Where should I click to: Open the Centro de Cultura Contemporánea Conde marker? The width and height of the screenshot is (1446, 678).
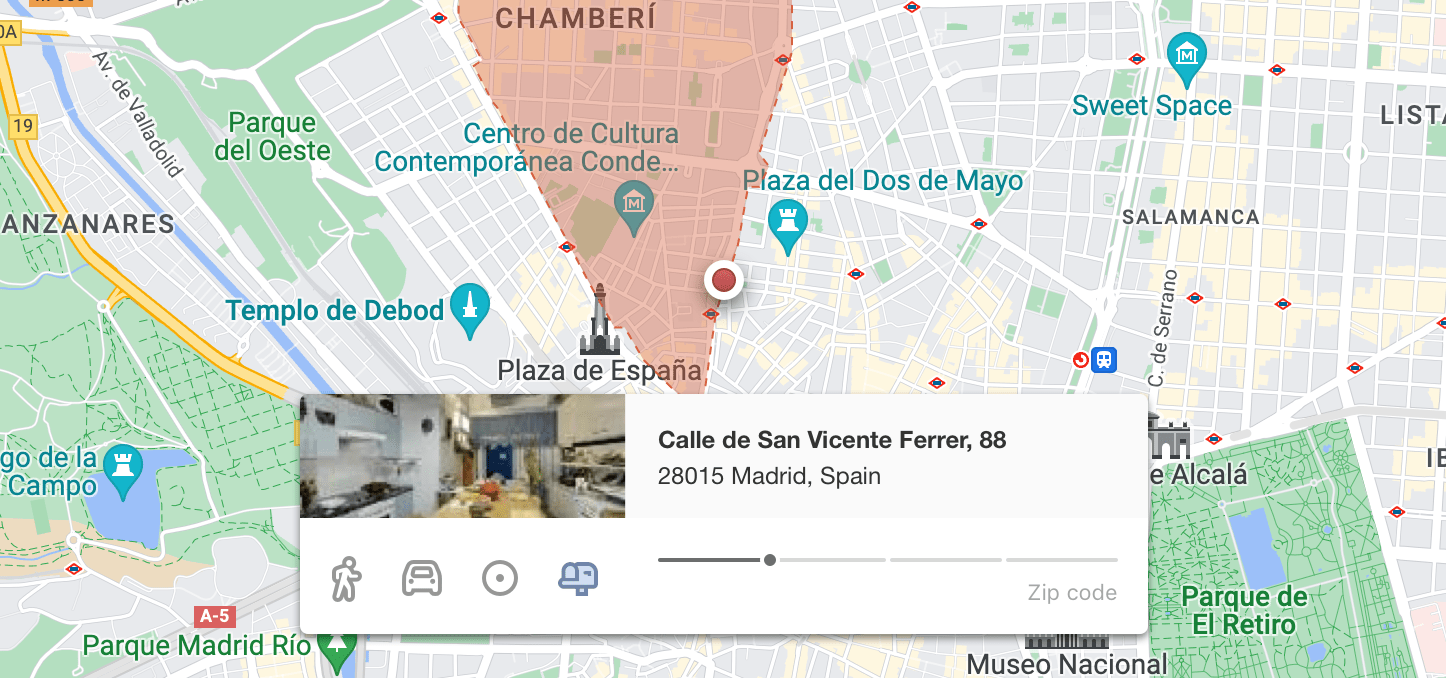click(x=635, y=205)
